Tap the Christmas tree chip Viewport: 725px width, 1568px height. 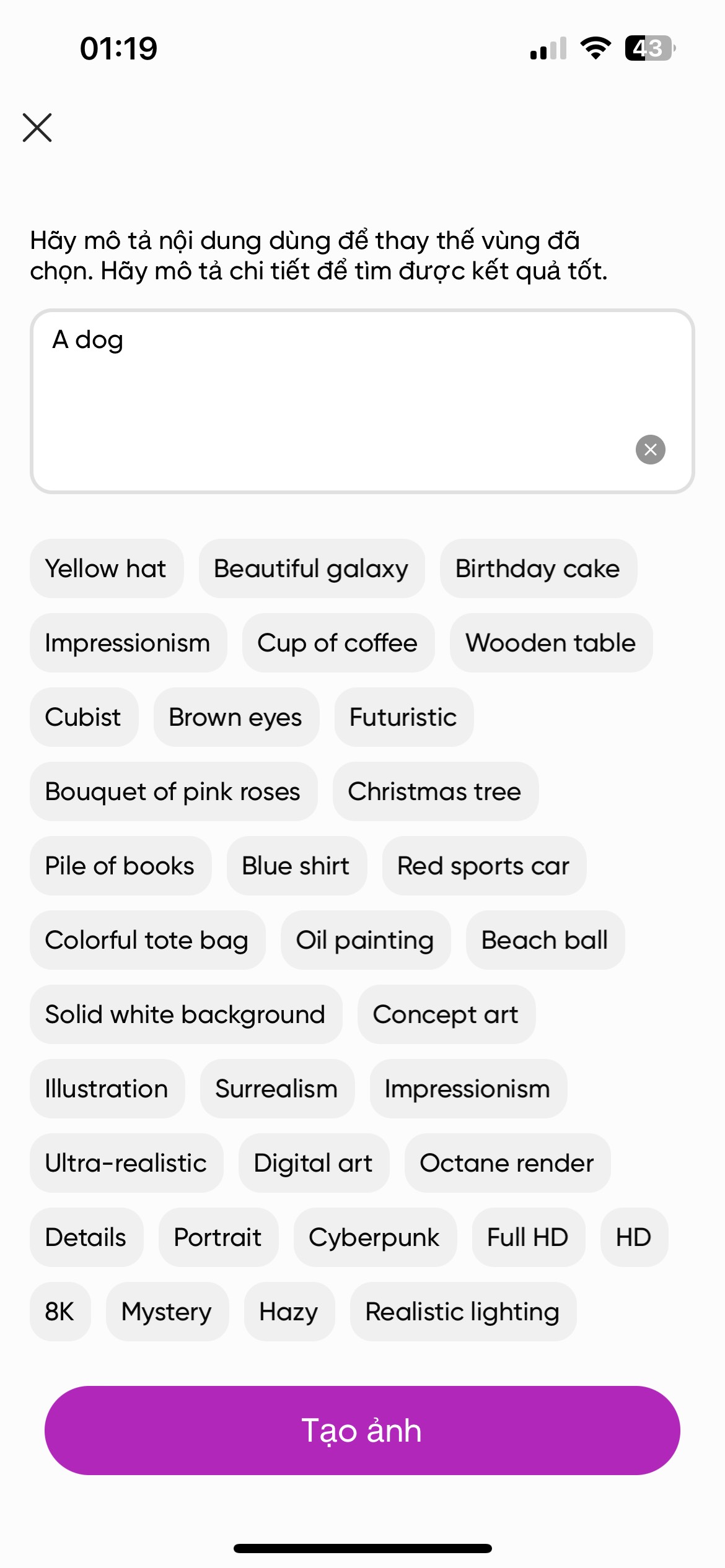click(435, 791)
